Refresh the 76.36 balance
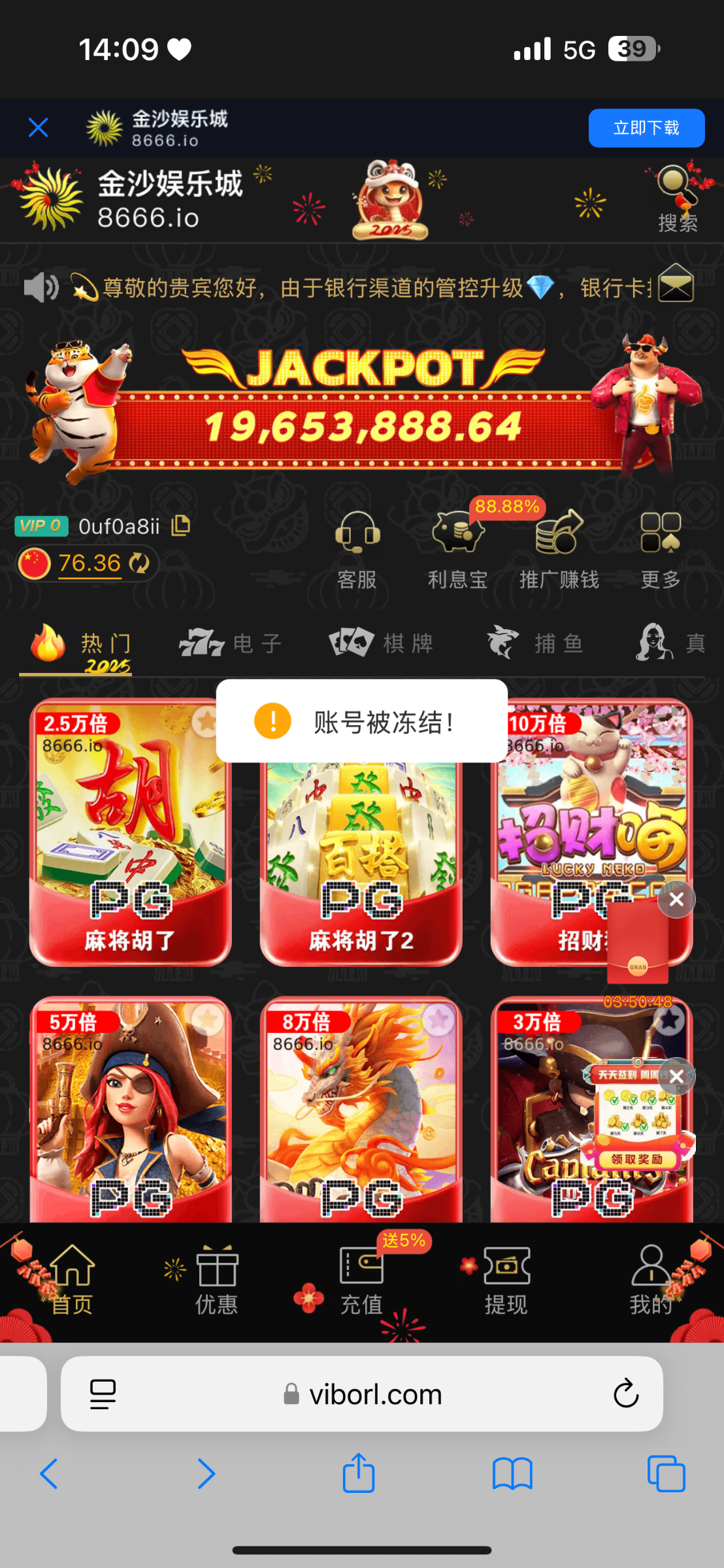 [139, 563]
